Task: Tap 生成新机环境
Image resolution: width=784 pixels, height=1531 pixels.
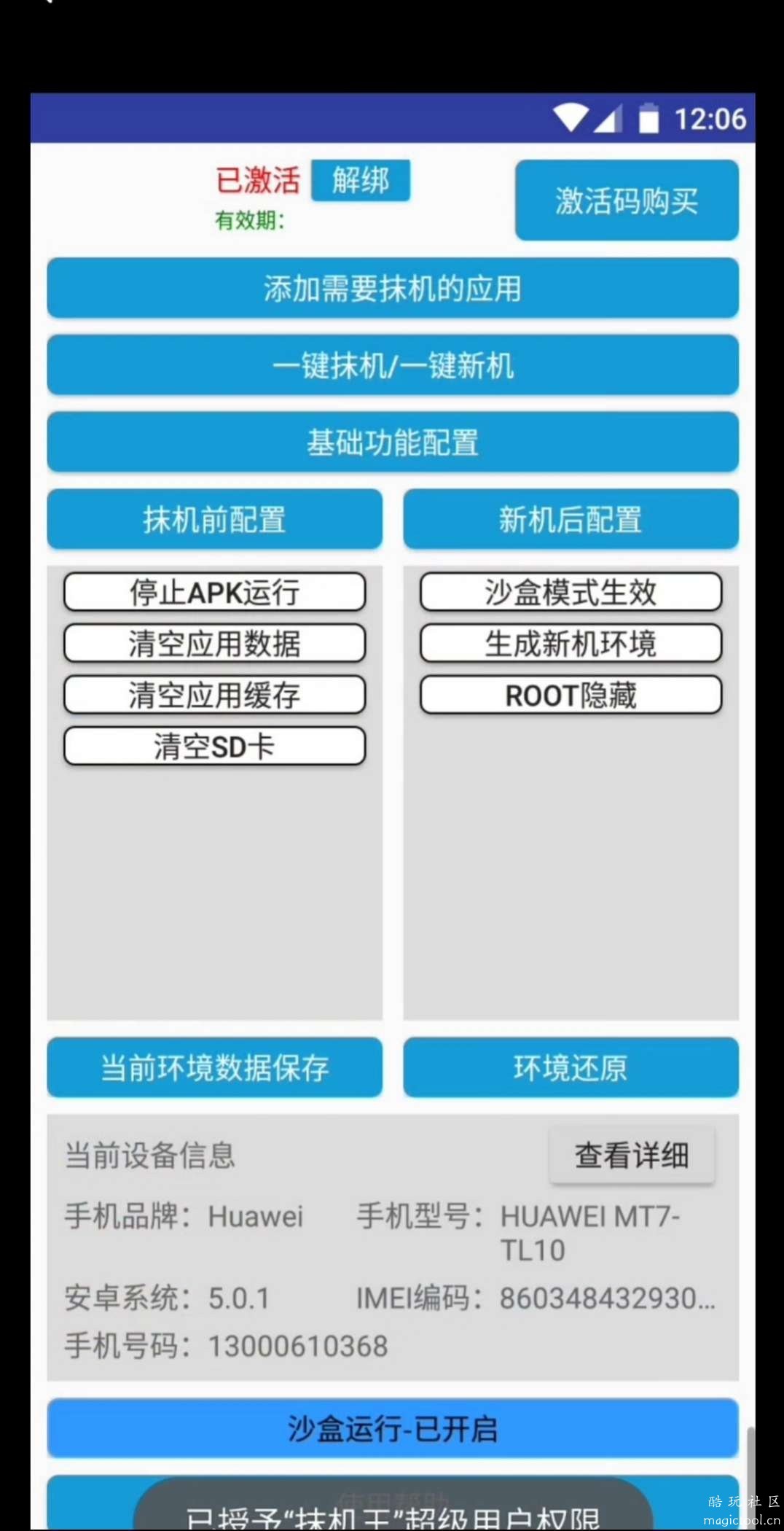Action: click(x=571, y=643)
